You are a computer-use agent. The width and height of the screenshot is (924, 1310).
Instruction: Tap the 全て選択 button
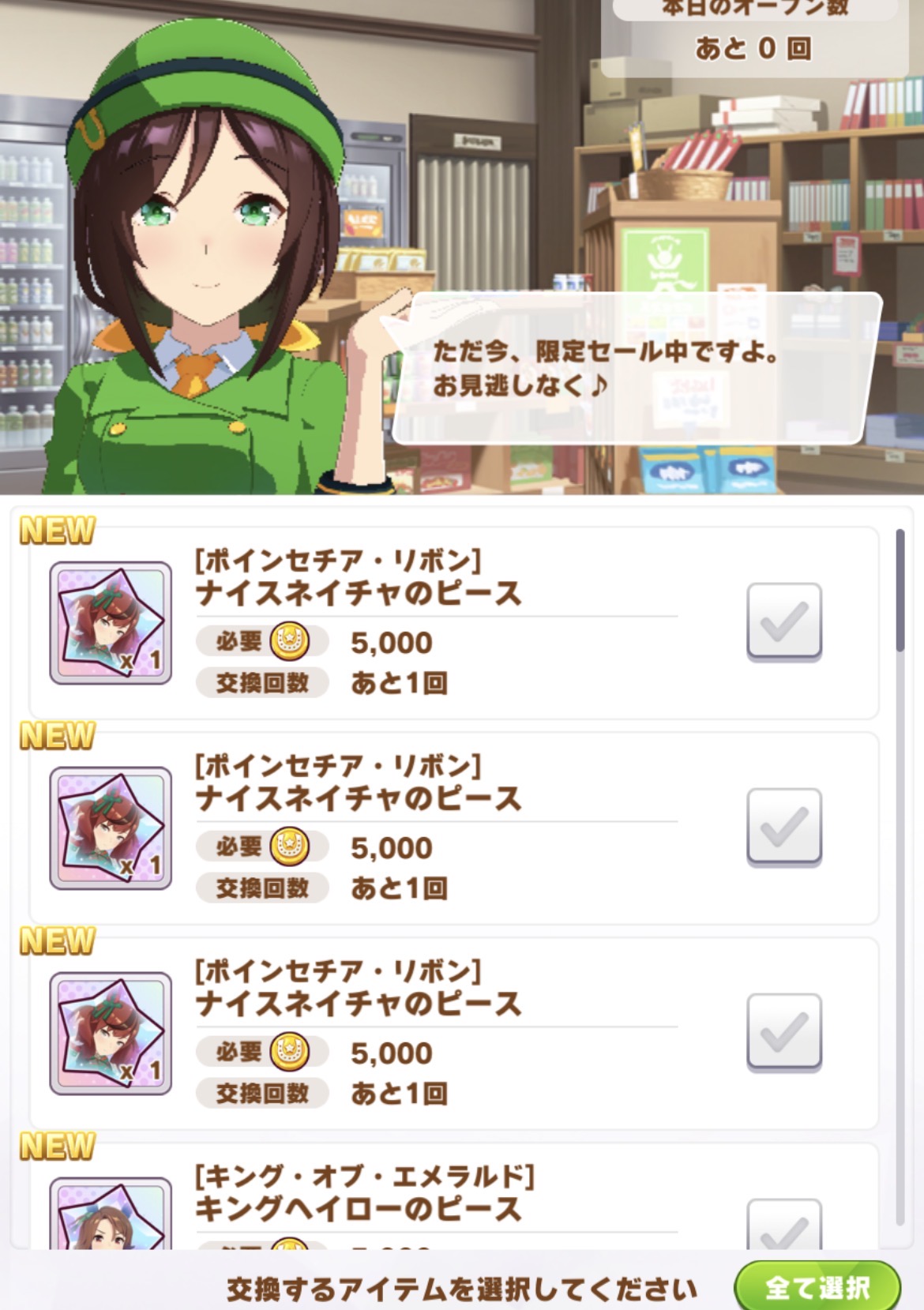pyautogui.click(x=817, y=1287)
